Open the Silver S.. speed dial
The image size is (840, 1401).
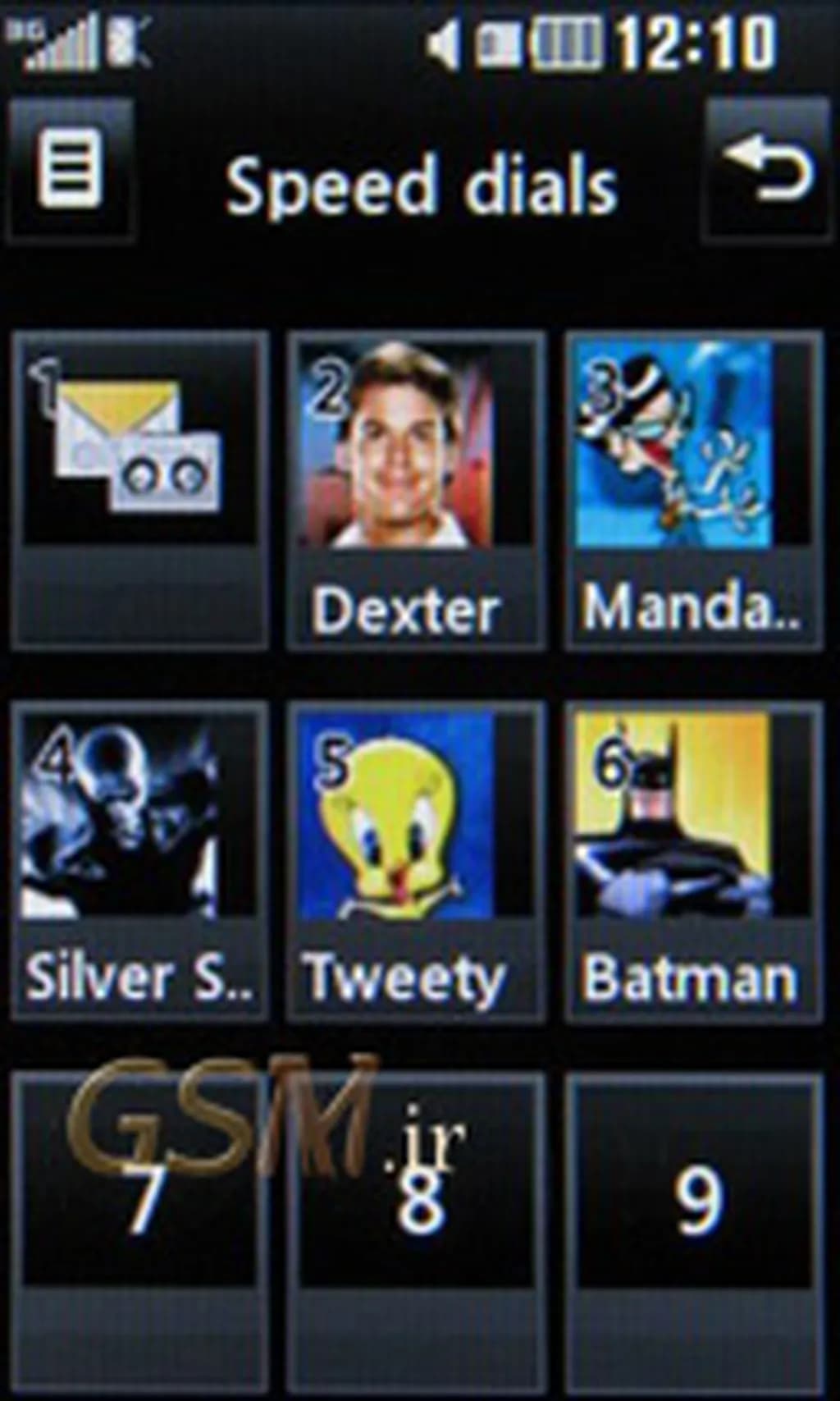coord(139,860)
